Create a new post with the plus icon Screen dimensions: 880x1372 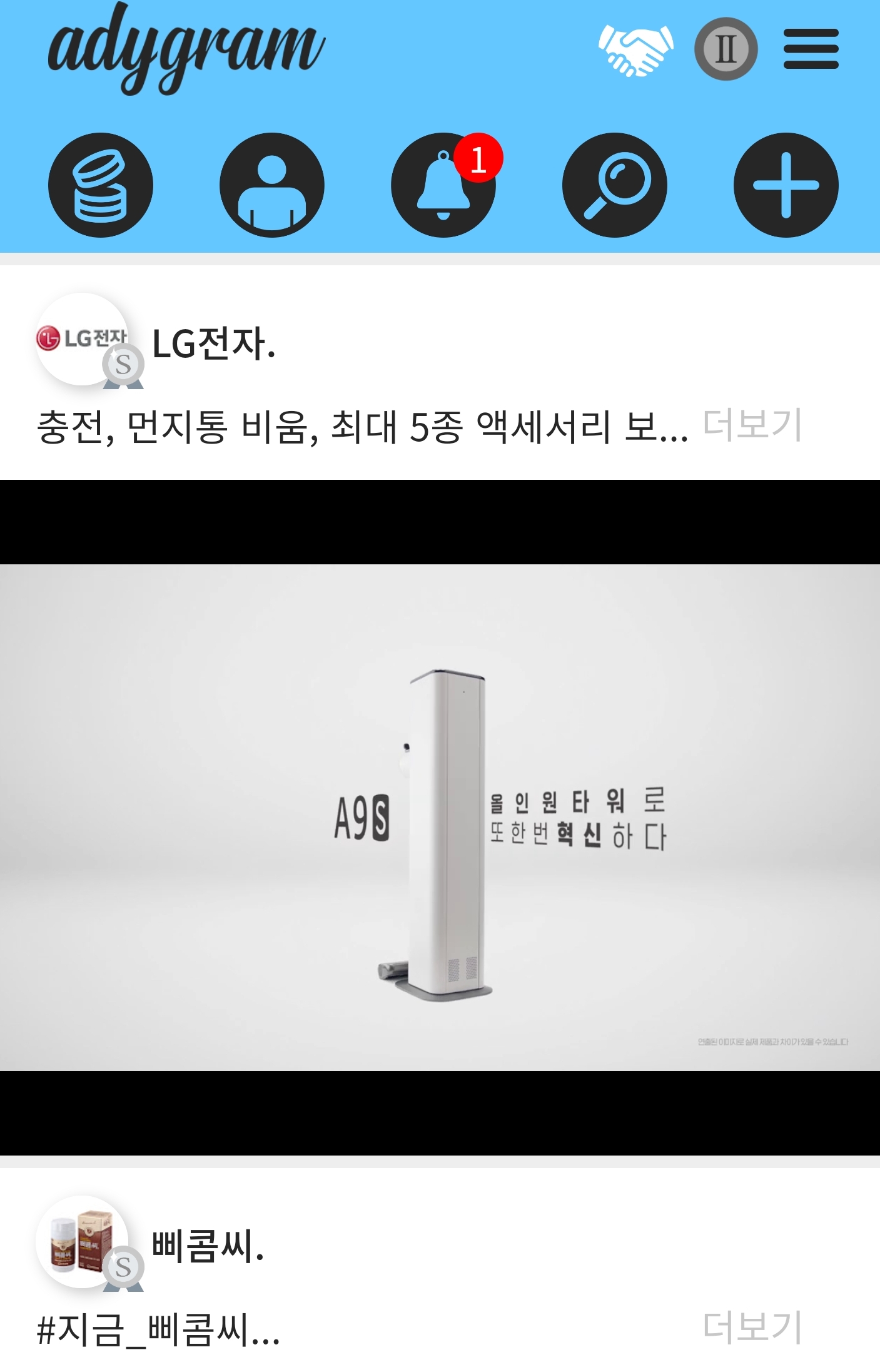(x=786, y=185)
